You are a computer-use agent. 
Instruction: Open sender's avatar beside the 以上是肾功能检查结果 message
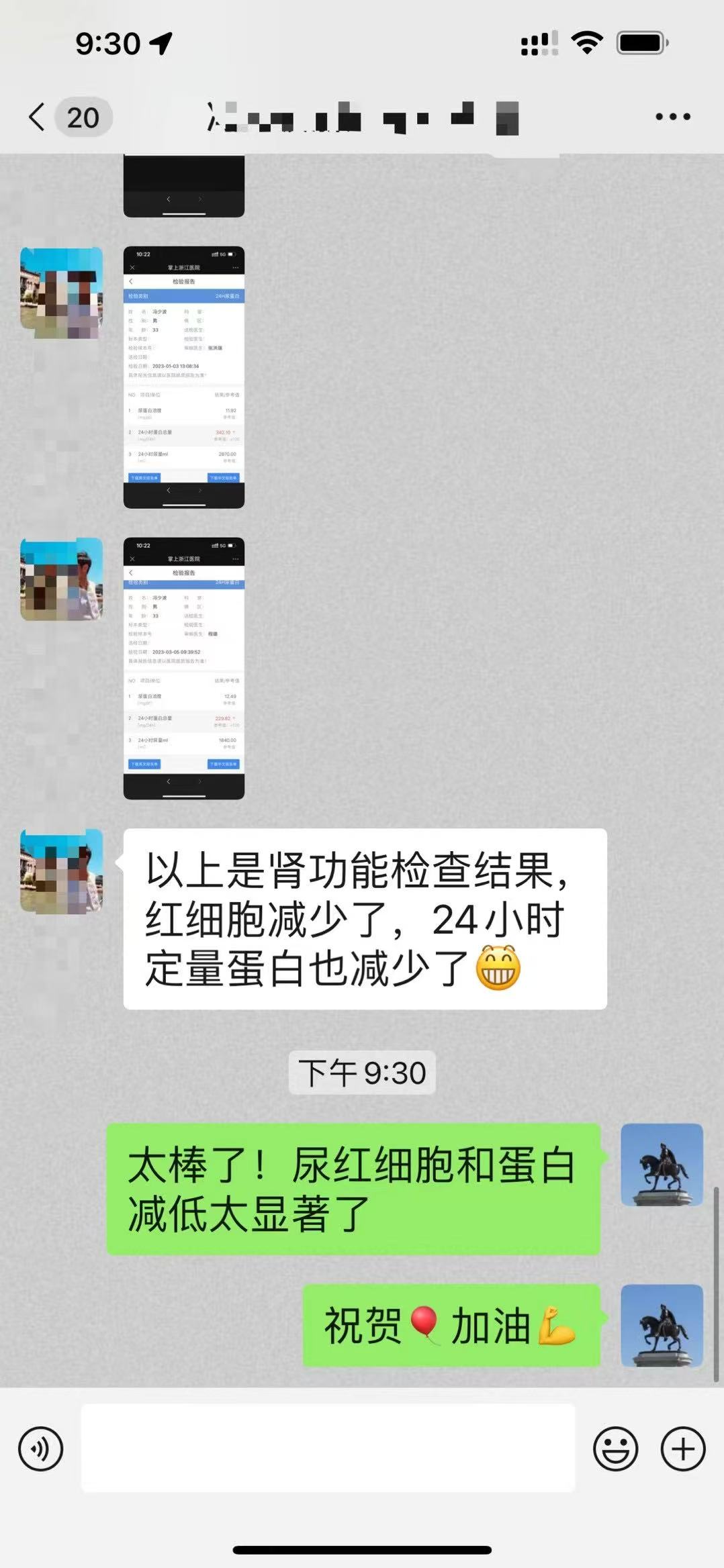(62, 871)
